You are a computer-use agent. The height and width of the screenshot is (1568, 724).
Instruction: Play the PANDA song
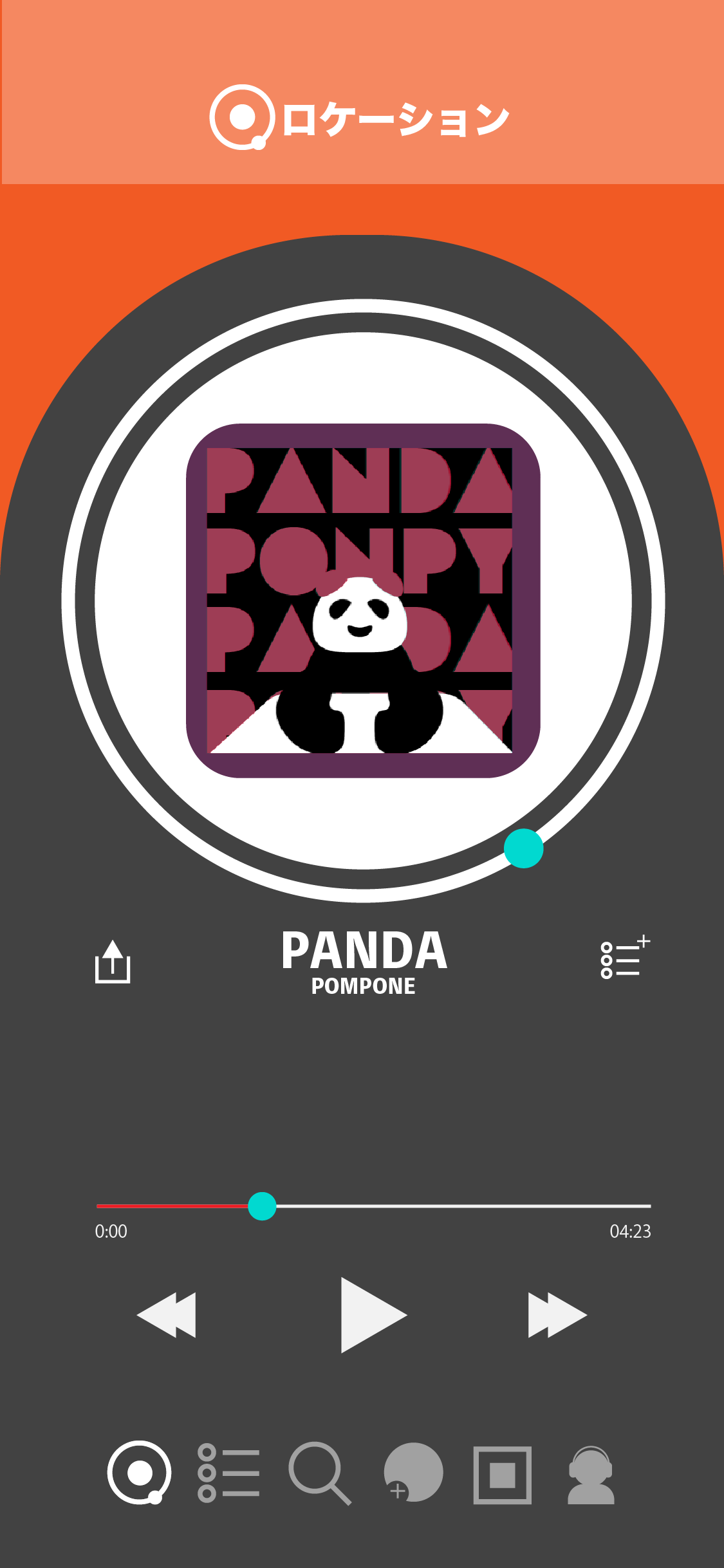[x=374, y=1314]
